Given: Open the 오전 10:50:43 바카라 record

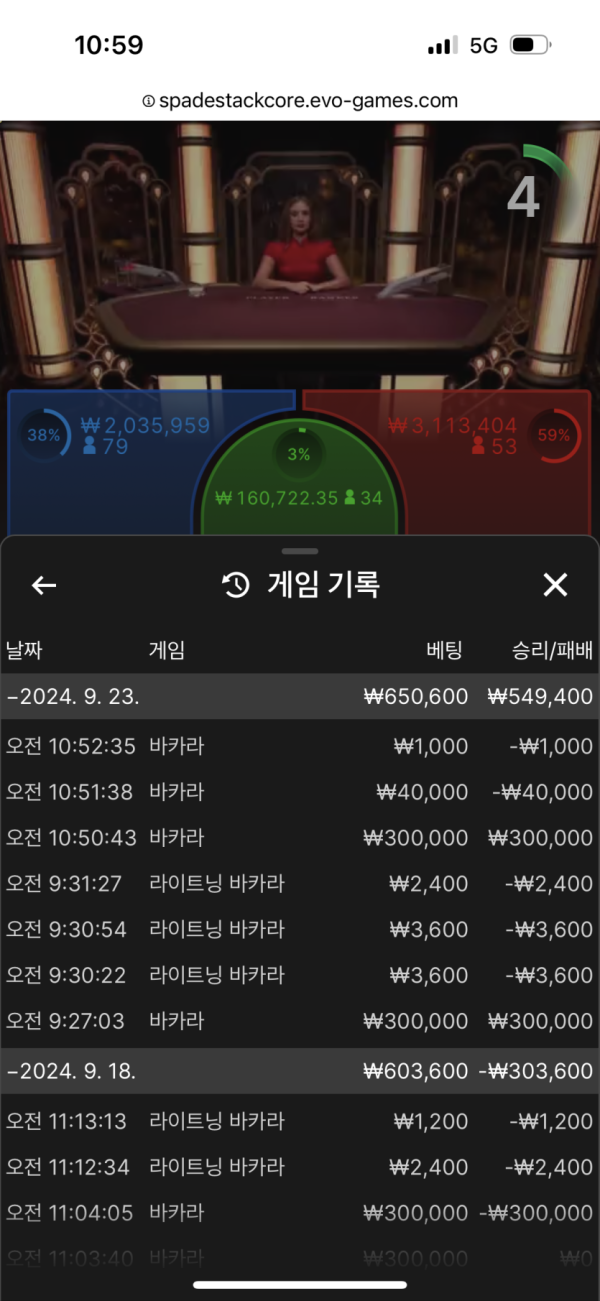Looking at the screenshot, I should point(299,838).
